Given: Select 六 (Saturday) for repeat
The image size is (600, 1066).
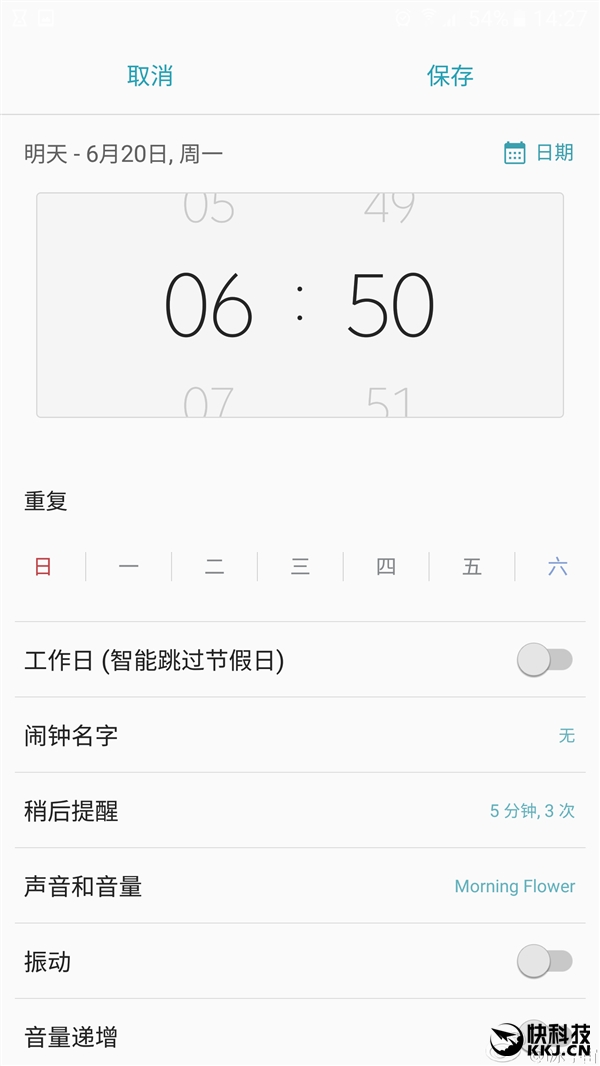Looking at the screenshot, I should tap(557, 567).
